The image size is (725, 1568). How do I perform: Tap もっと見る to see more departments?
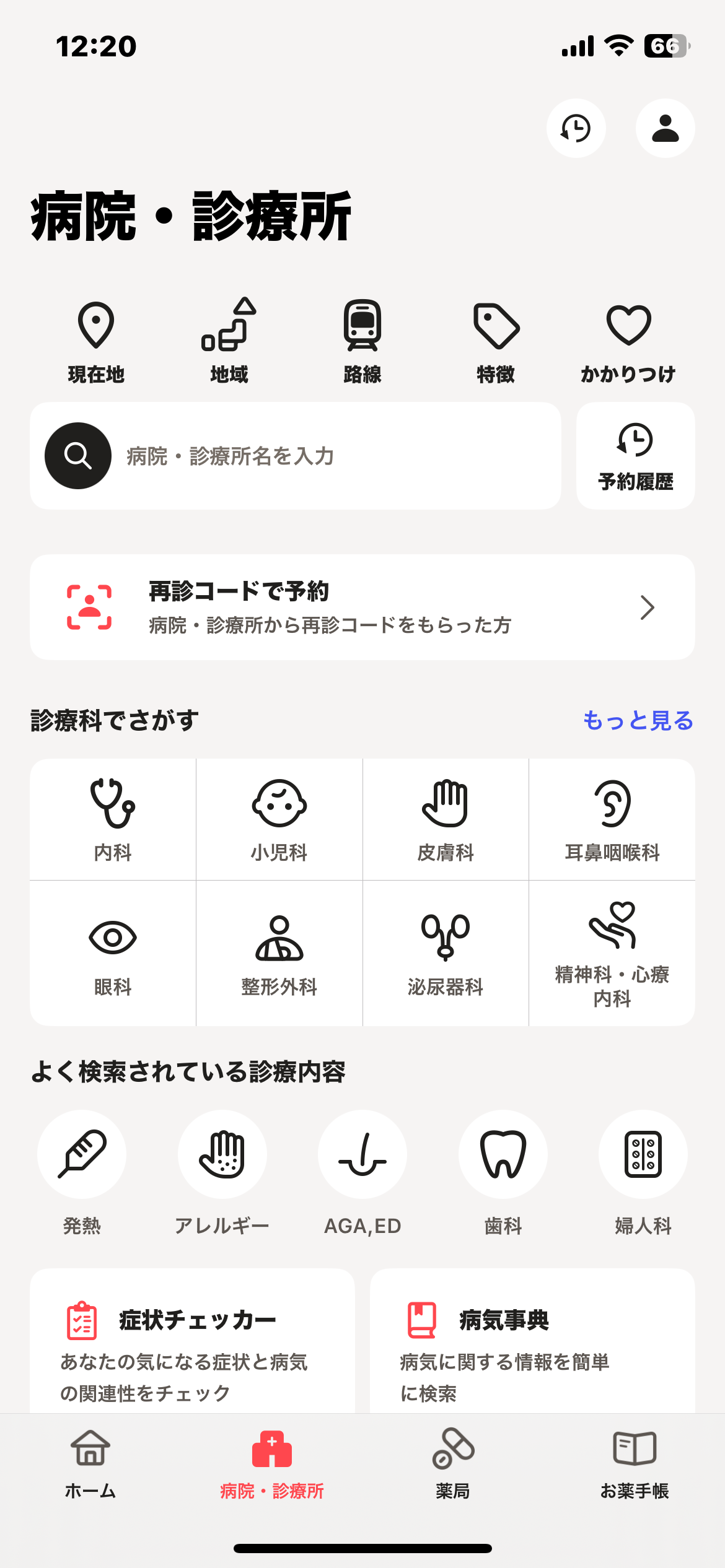[638, 720]
